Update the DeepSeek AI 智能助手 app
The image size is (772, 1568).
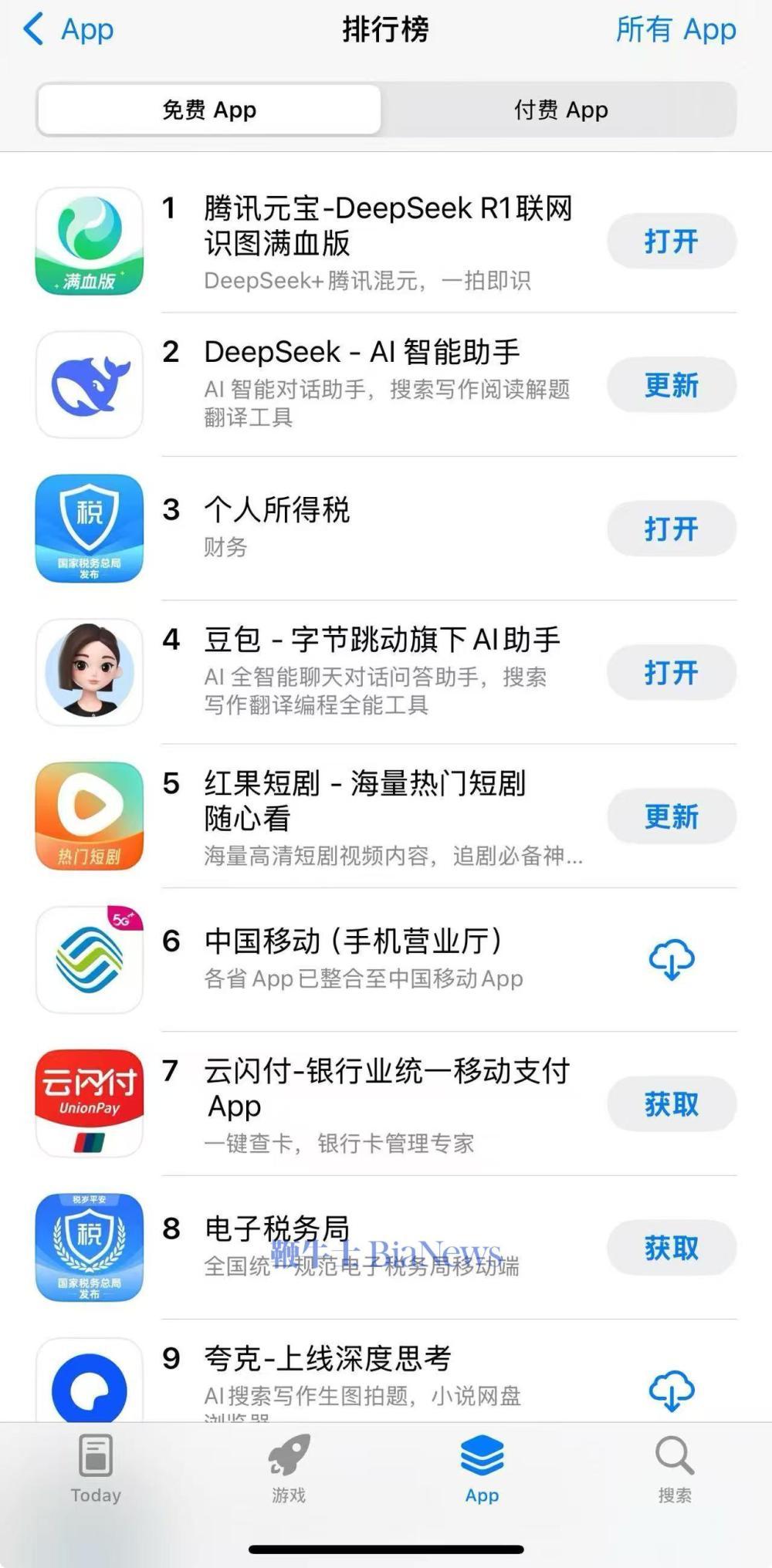point(671,385)
